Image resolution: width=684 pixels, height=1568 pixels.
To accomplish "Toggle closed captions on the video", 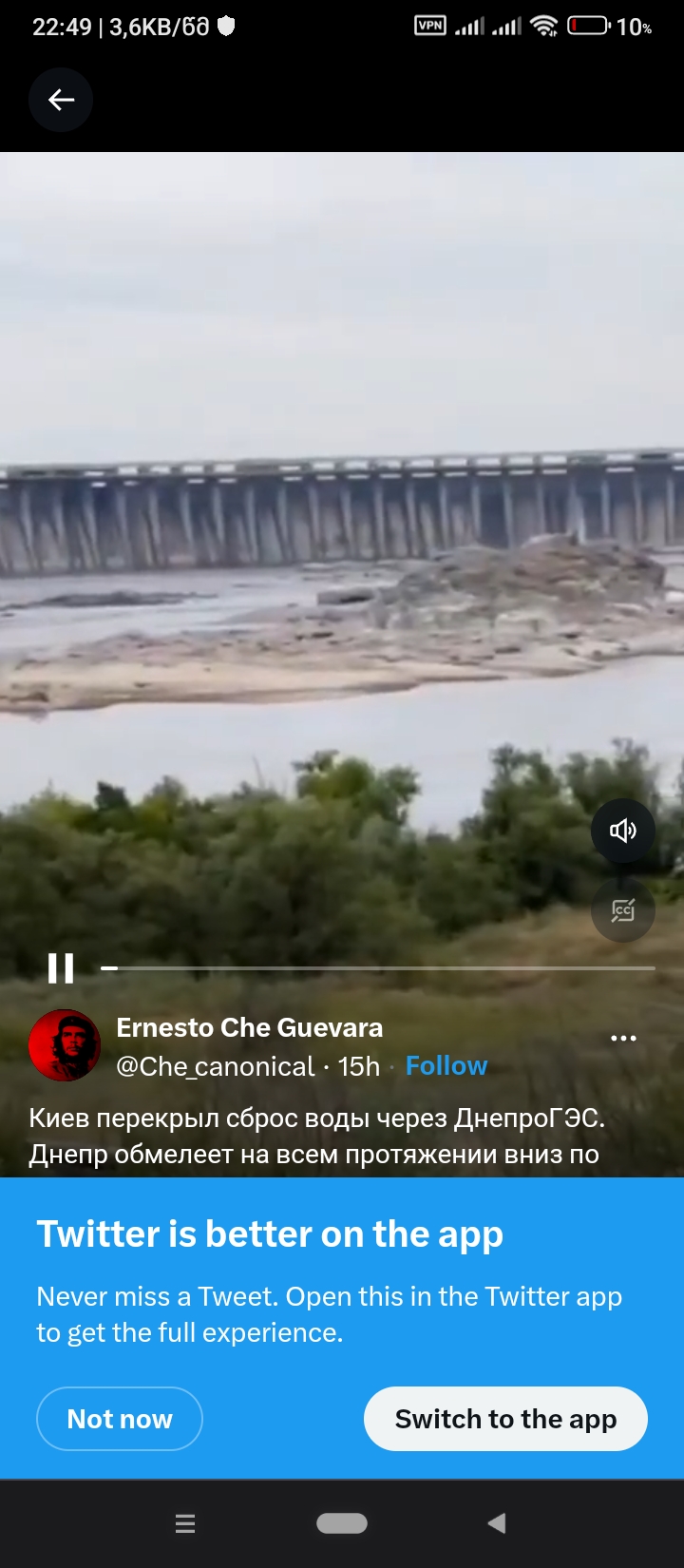I will [623, 911].
